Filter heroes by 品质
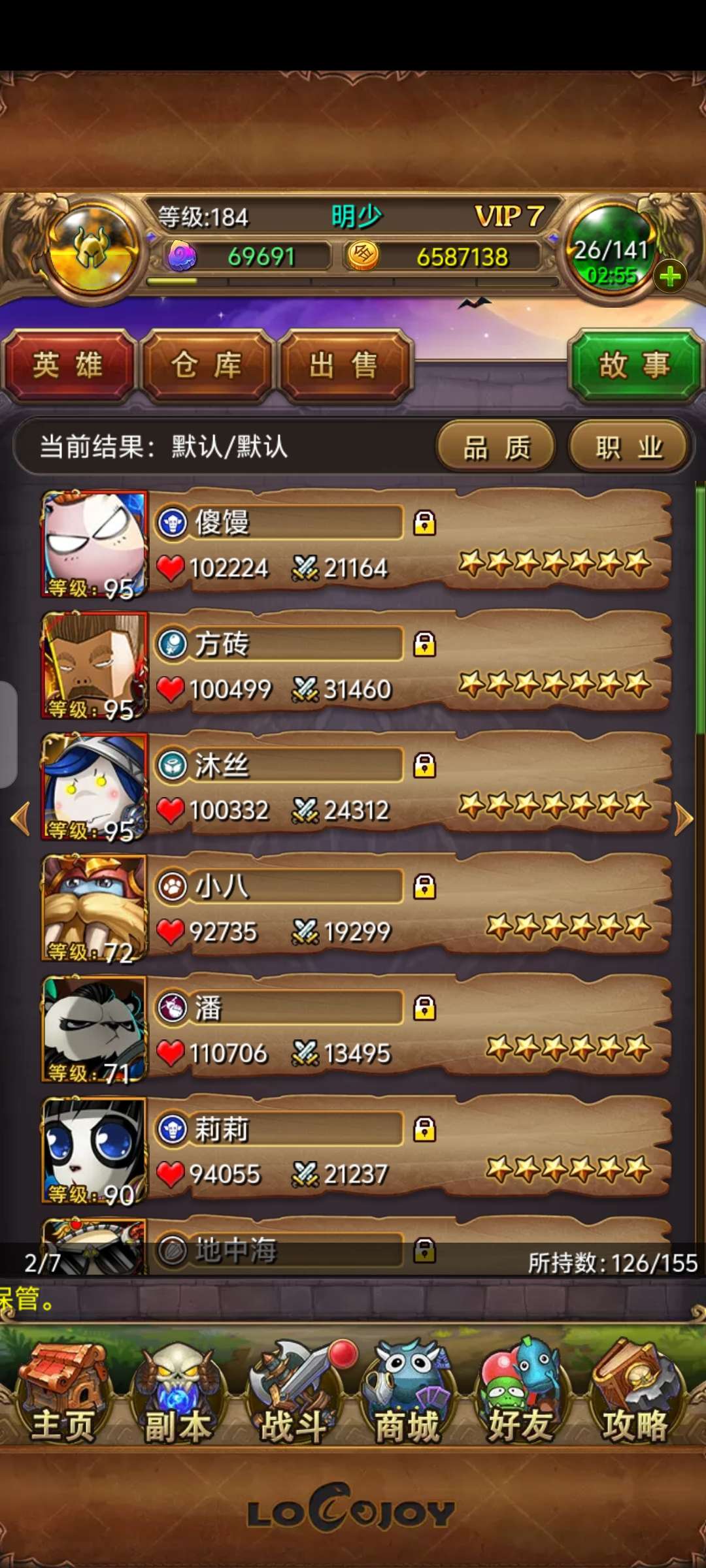This screenshot has height=1568, width=706. (x=496, y=448)
